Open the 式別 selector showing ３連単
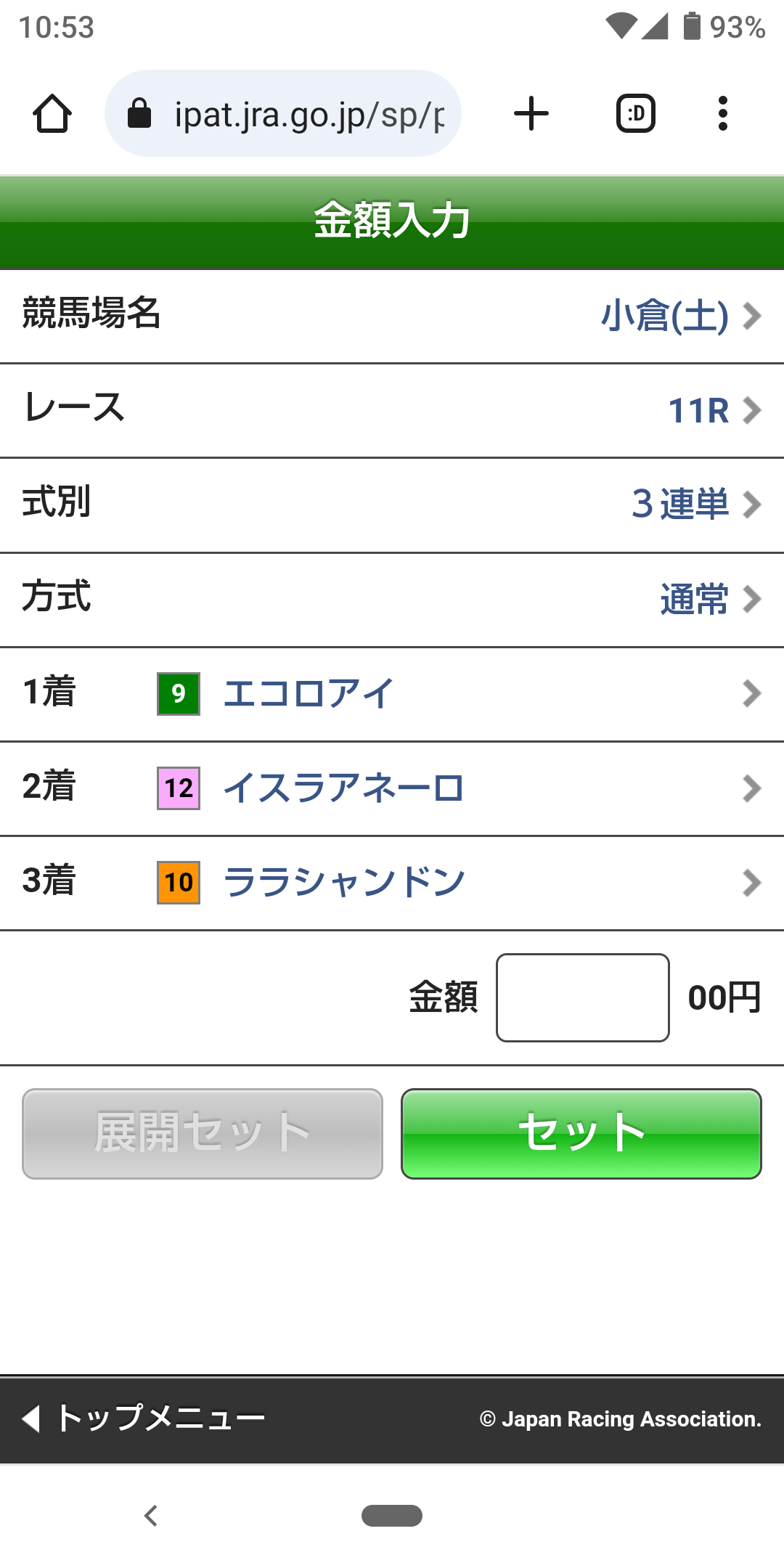Viewport: 784px width, 1568px height. (392, 505)
